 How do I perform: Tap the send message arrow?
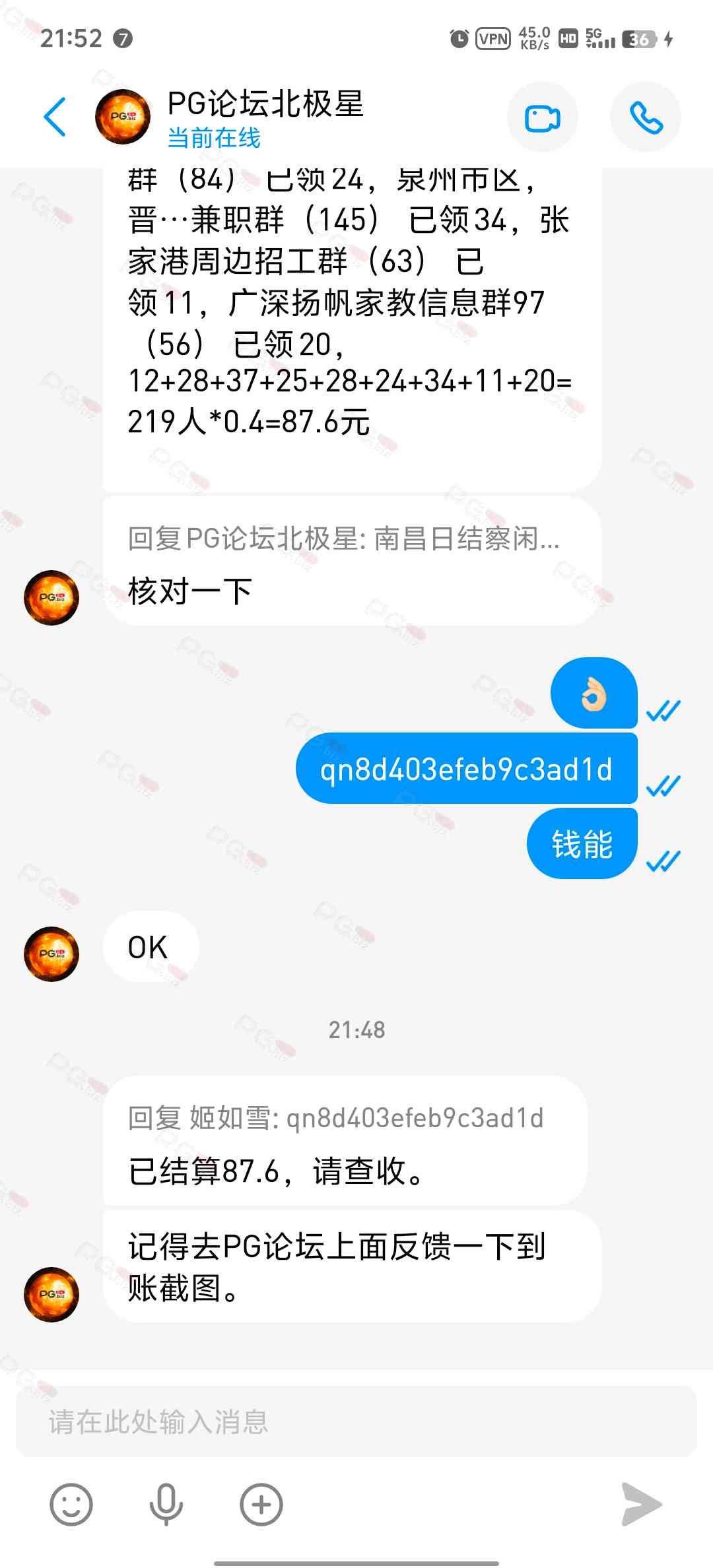(x=641, y=1504)
